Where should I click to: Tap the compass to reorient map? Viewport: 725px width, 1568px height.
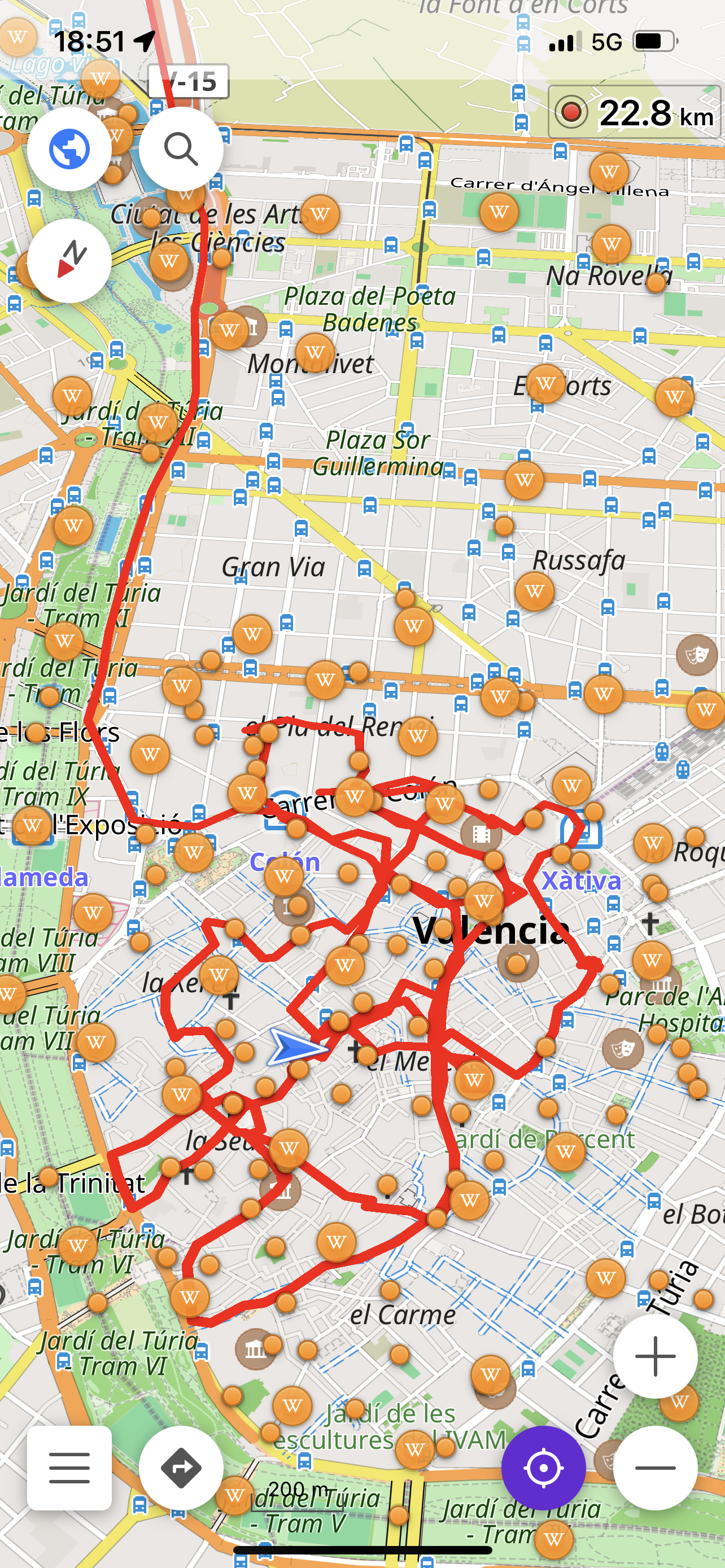pyautogui.click(x=69, y=261)
